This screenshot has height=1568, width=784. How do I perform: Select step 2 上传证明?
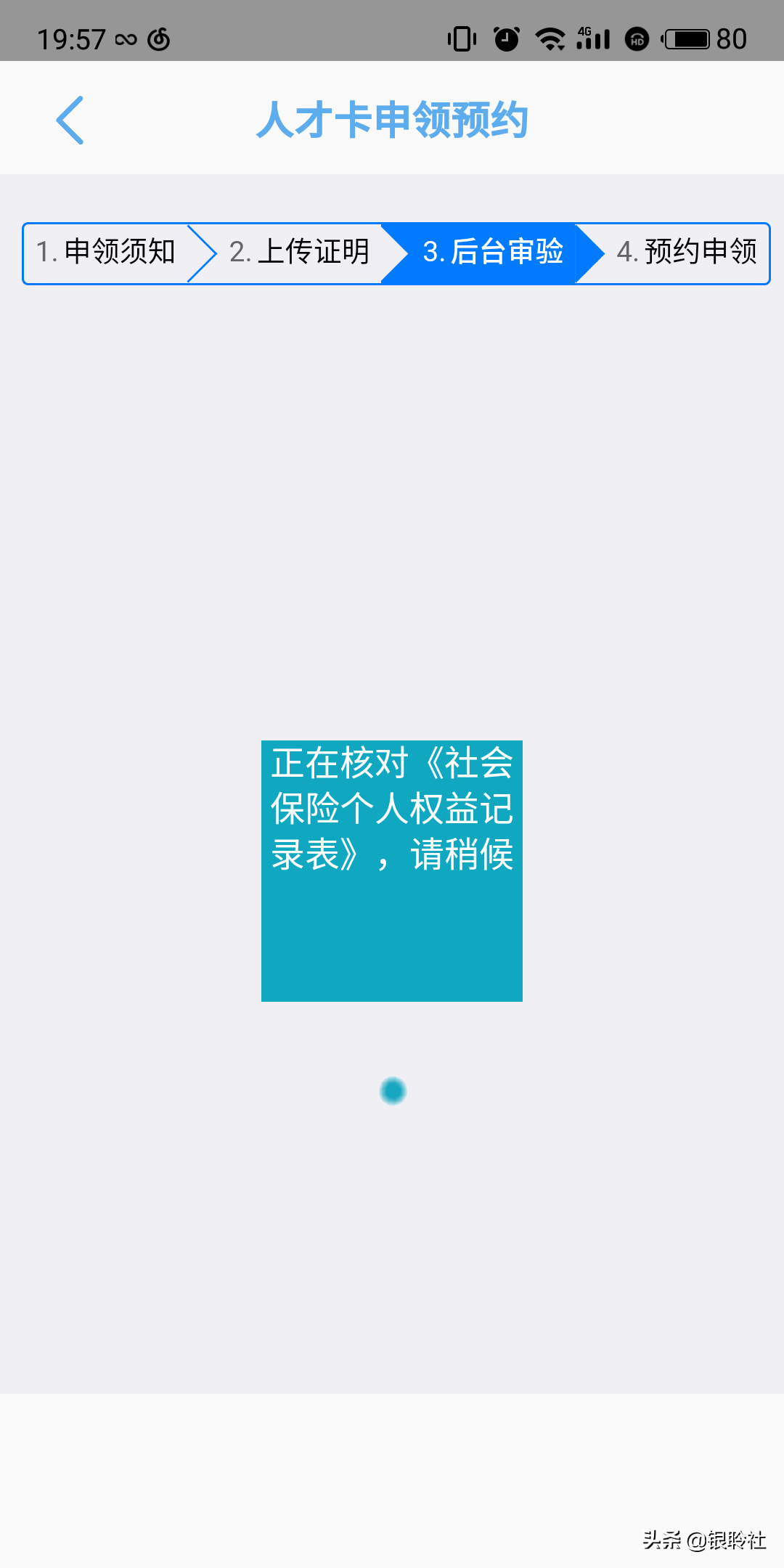pyautogui.click(x=299, y=253)
